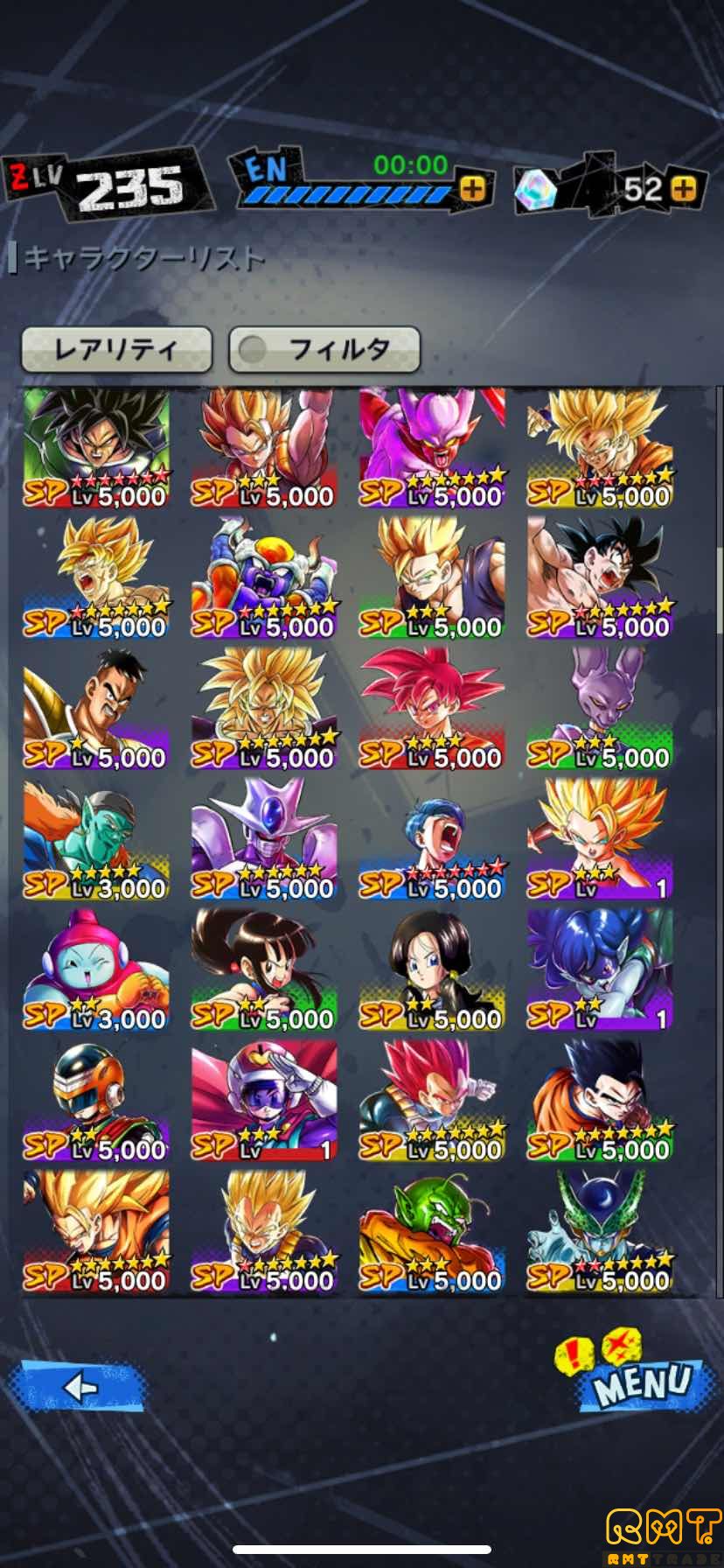Select the blue-haired Zangya at Lv 1

coord(600,970)
